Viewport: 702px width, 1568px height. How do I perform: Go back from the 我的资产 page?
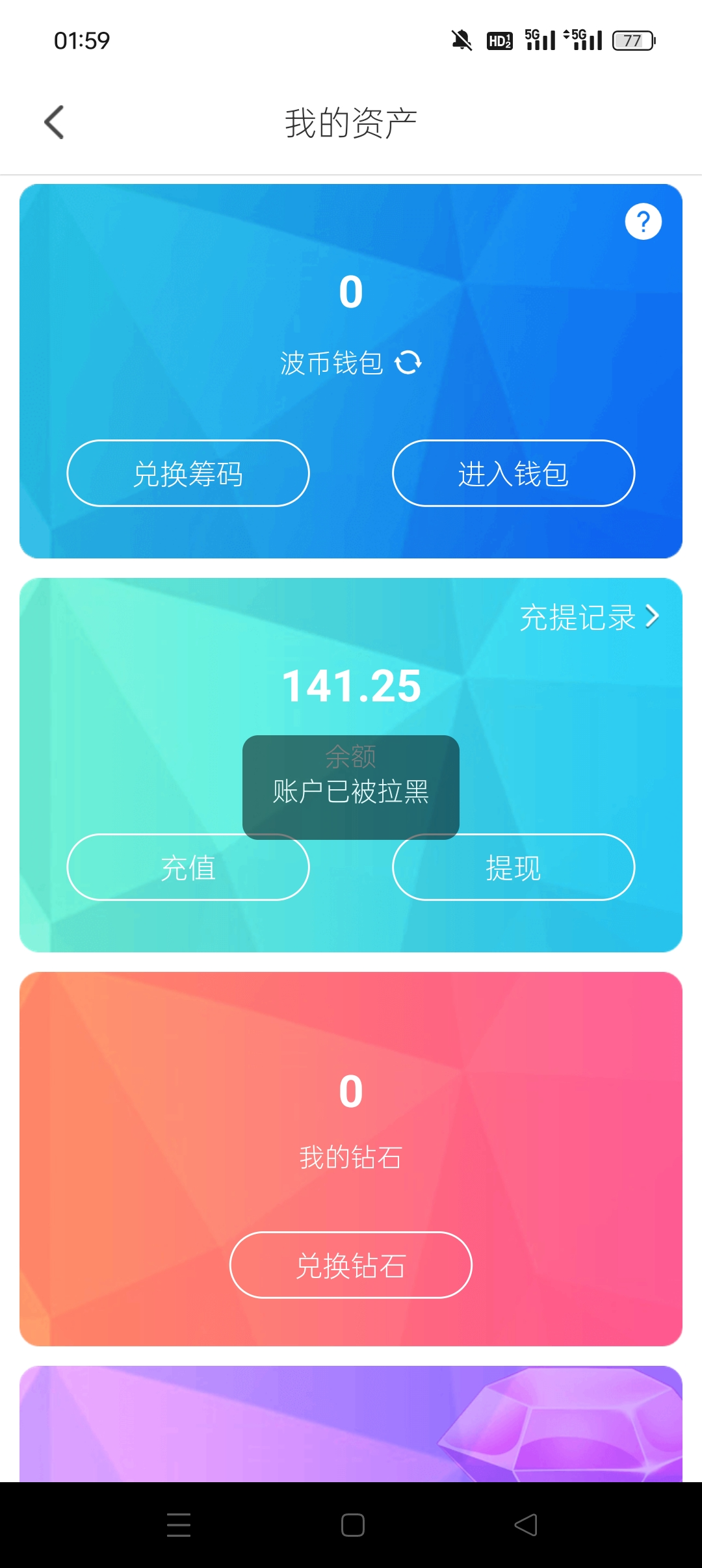coord(55,122)
